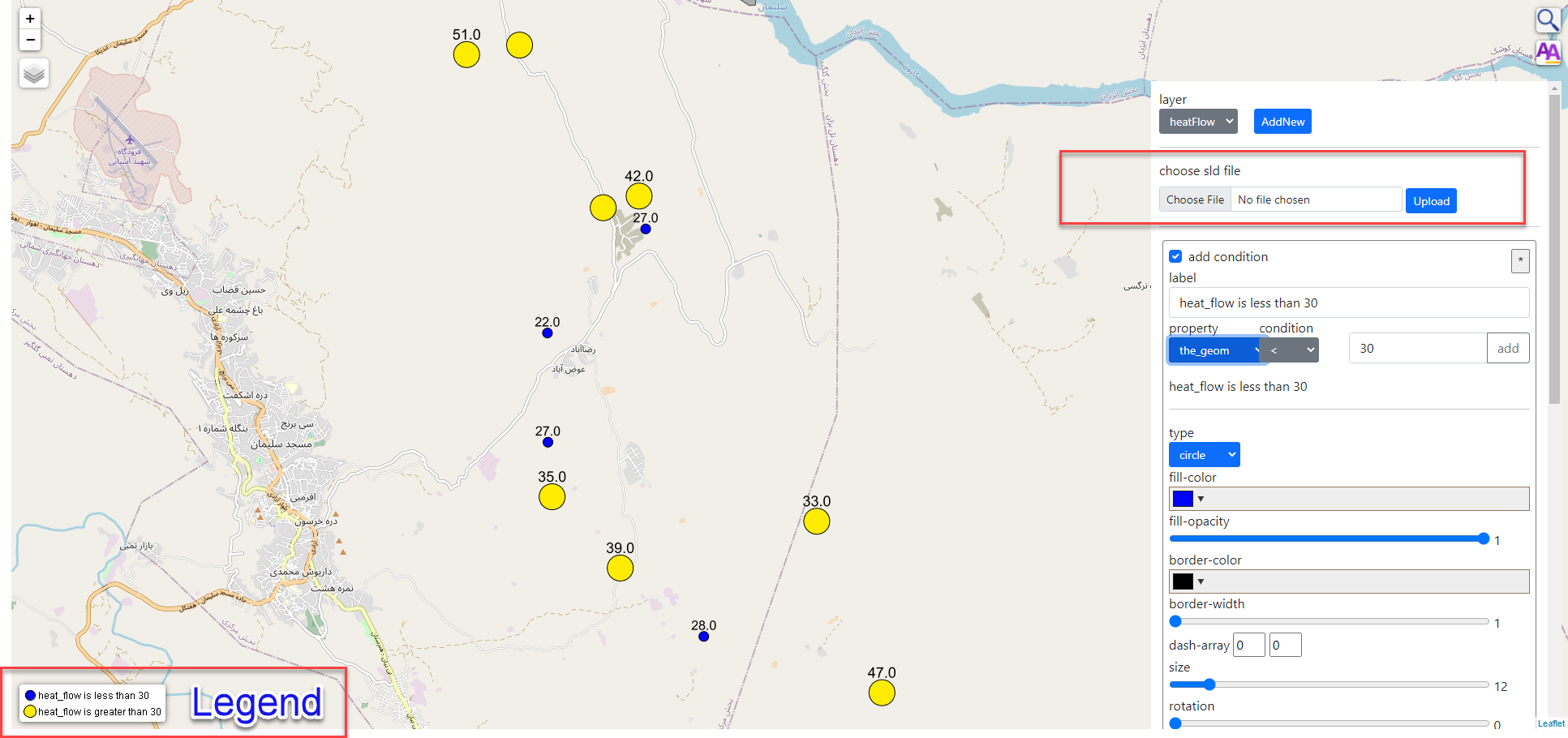Change the condition operator dropdown
This screenshot has width=1568, height=738.
tap(1291, 350)
